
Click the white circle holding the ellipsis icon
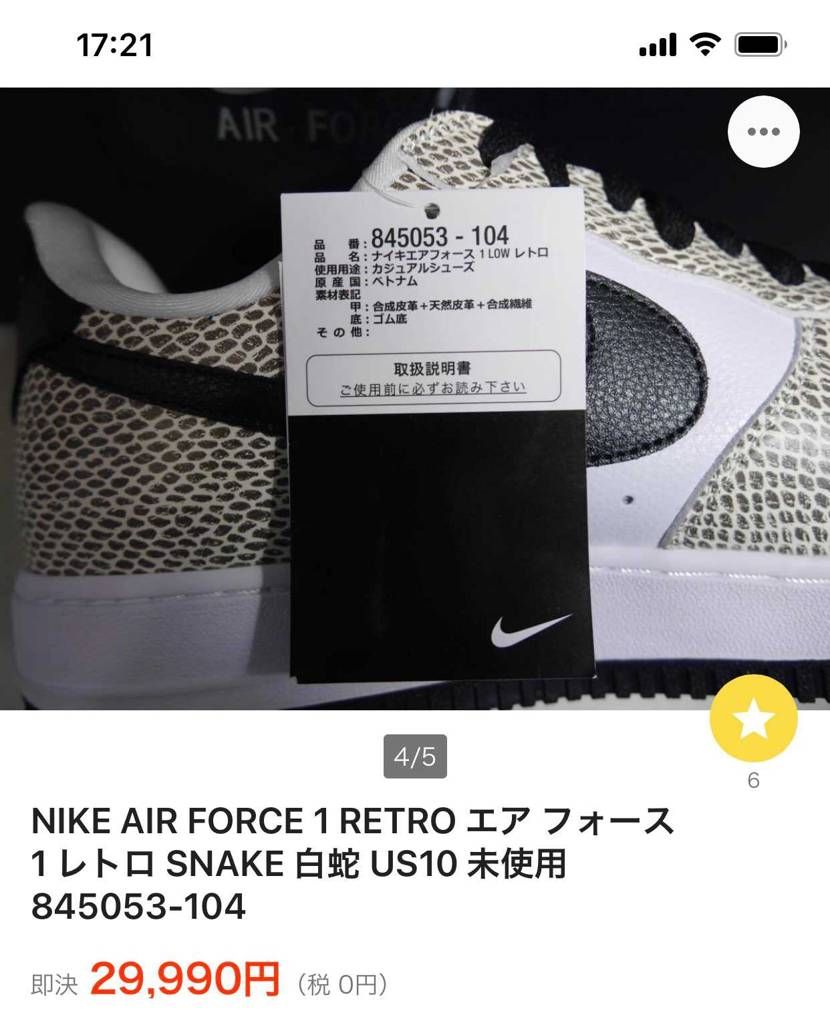point(766,130)
